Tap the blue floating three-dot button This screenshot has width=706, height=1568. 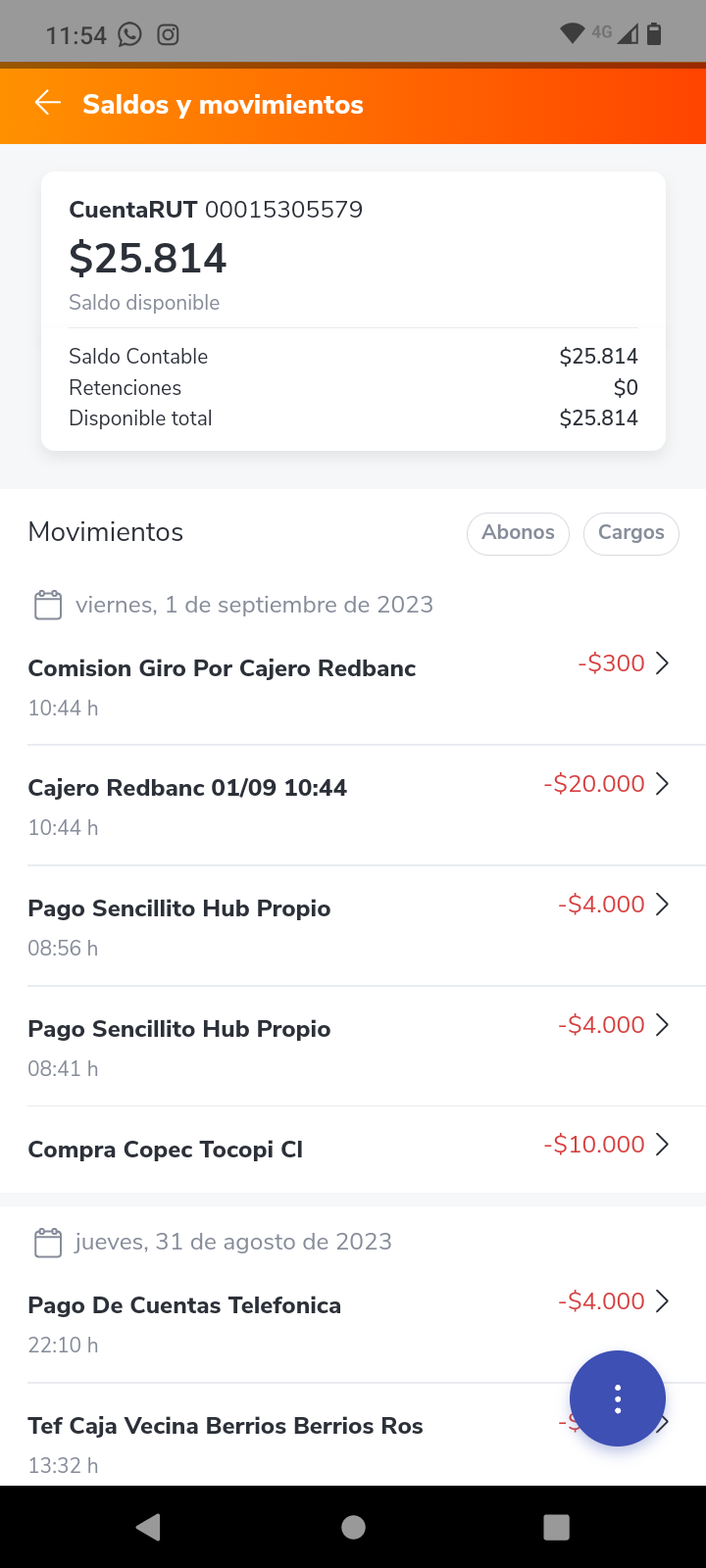618,1398
